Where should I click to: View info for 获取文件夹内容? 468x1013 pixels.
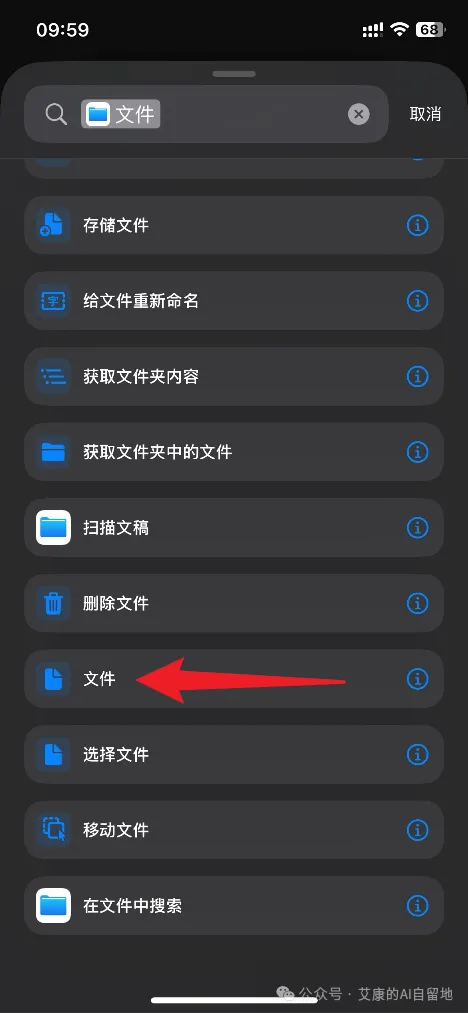418,377
